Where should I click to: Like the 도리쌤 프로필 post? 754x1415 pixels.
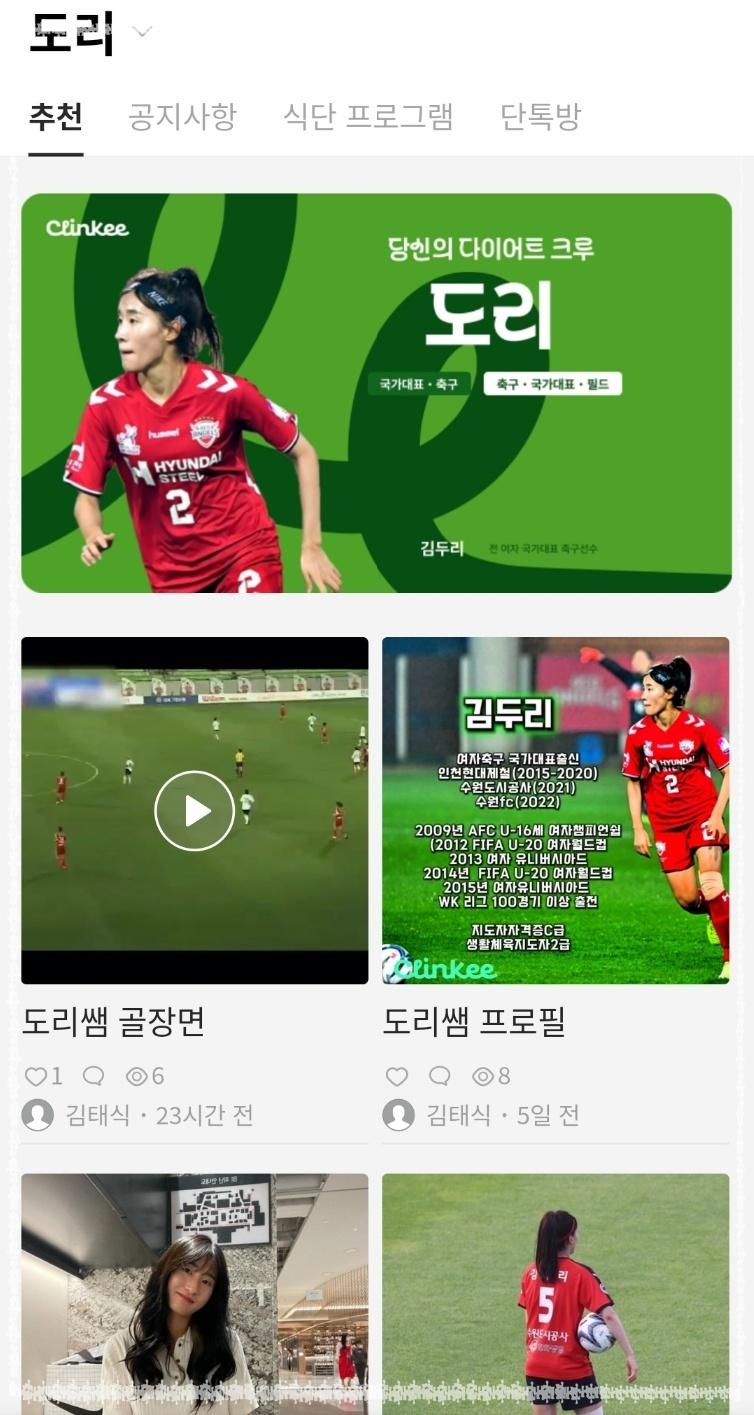397,1076
